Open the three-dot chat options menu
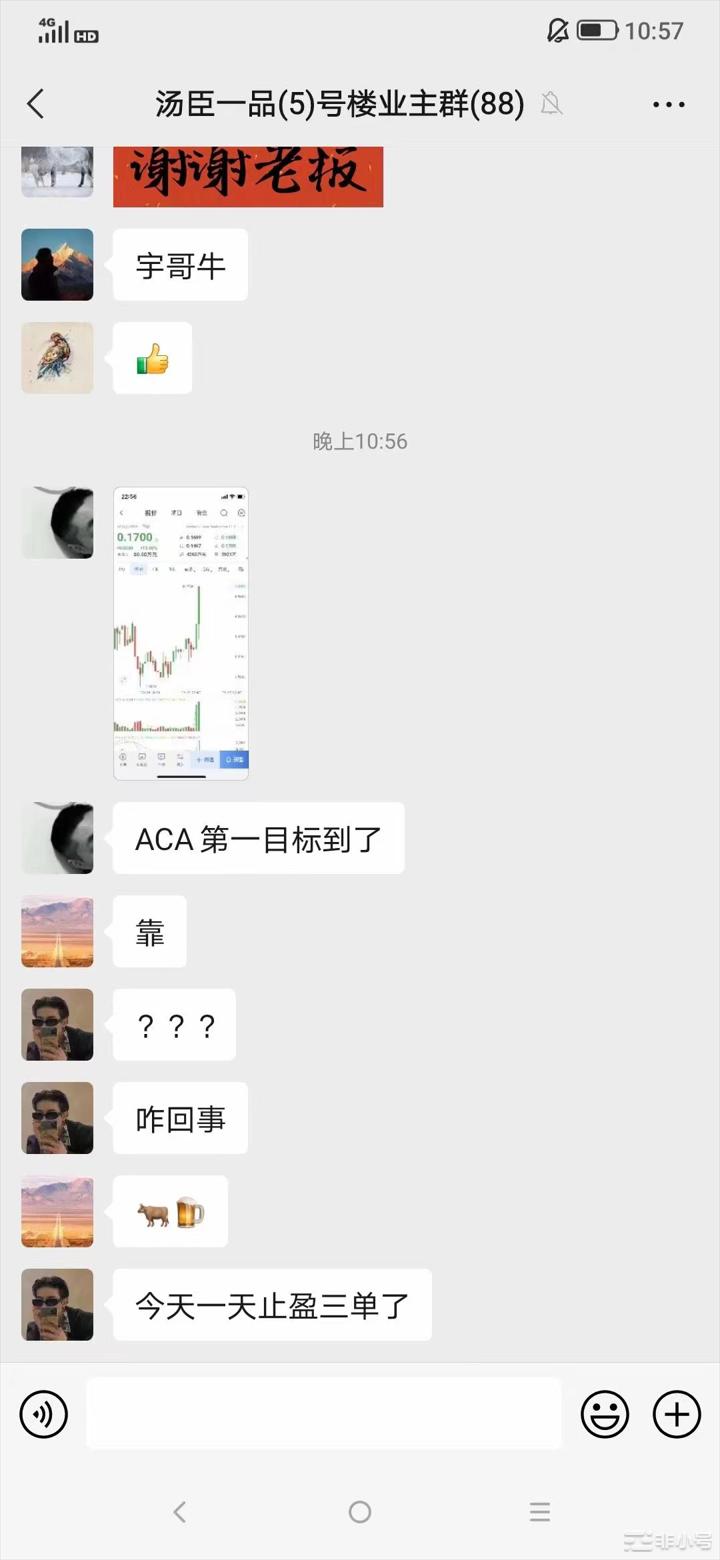720x1560 pixels. (668, 104)
